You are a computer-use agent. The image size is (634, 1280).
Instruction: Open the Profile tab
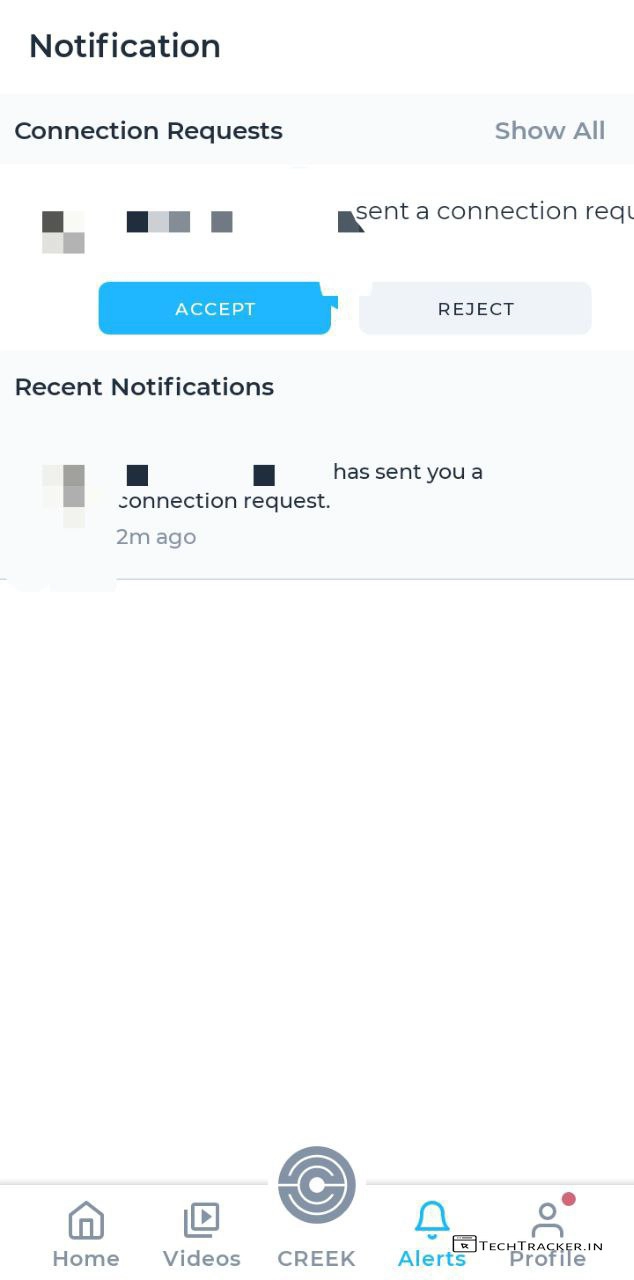(547, 1230)
